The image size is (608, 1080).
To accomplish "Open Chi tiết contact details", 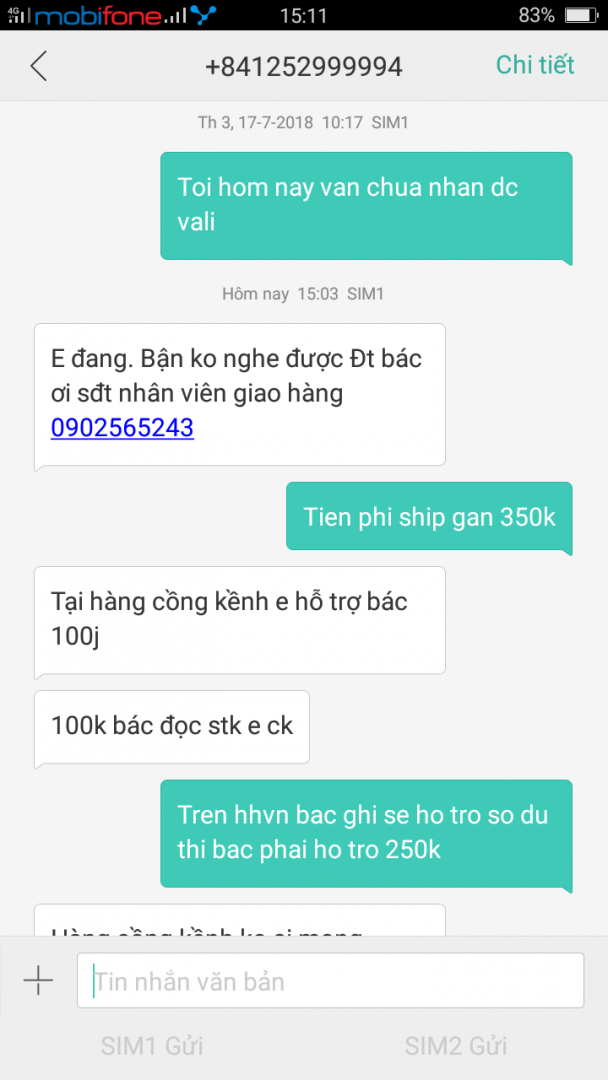I will click(535, 65).
